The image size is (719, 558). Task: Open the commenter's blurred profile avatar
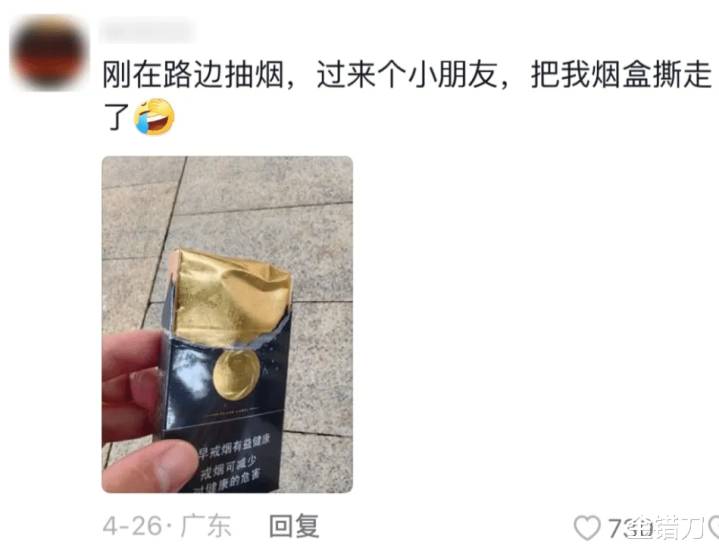[49, 52]
